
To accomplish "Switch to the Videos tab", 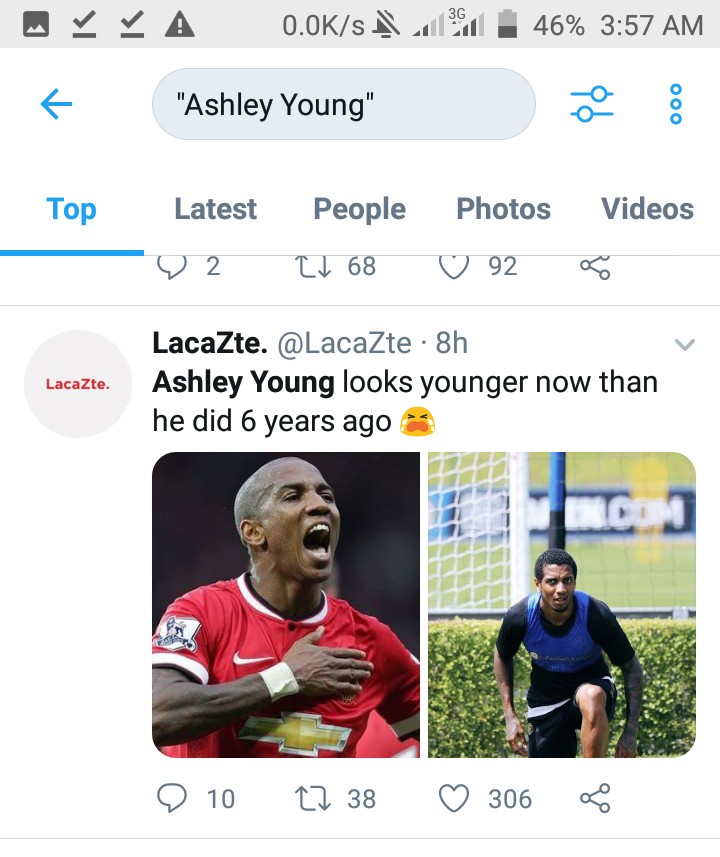I will (647, 209).
